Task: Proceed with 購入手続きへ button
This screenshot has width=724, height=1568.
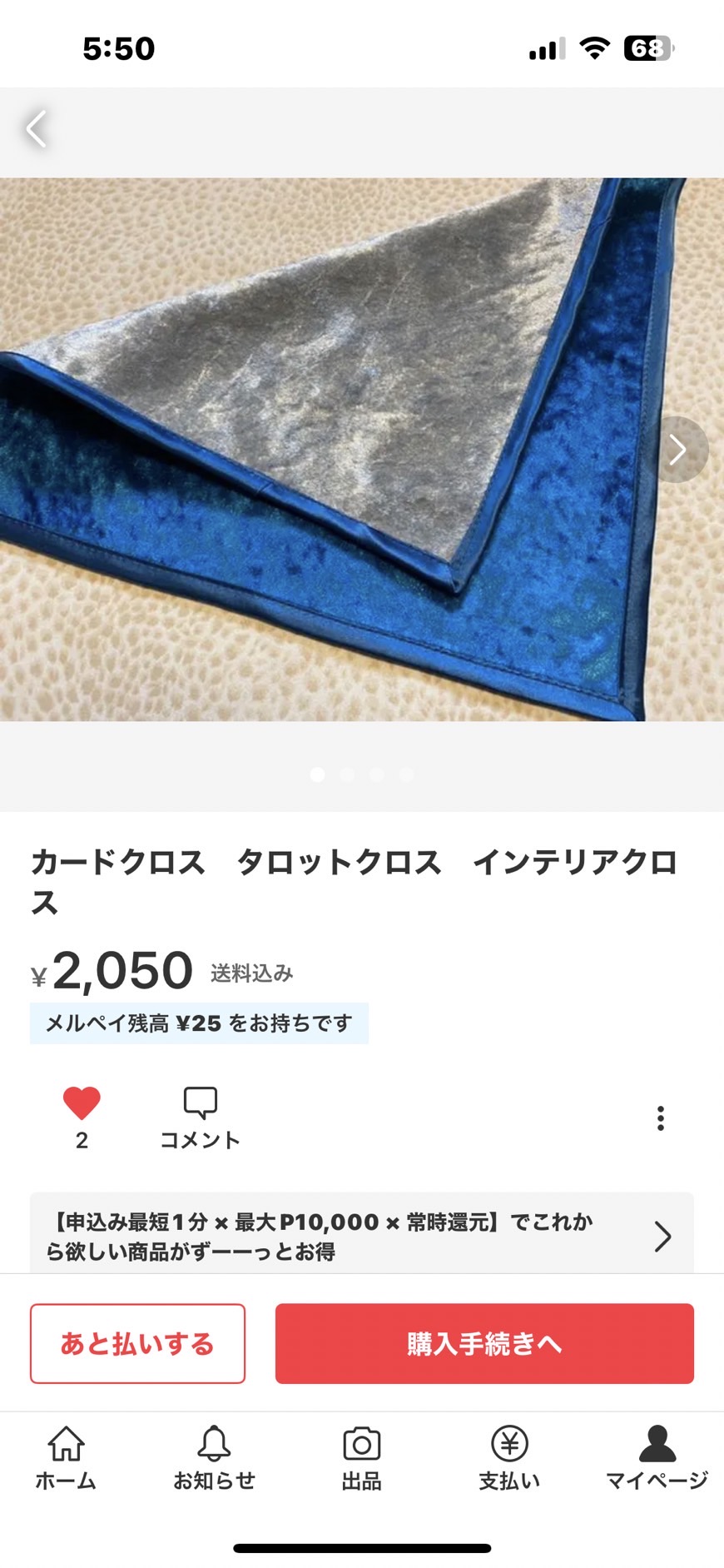Action: [x=484, y=1343]
